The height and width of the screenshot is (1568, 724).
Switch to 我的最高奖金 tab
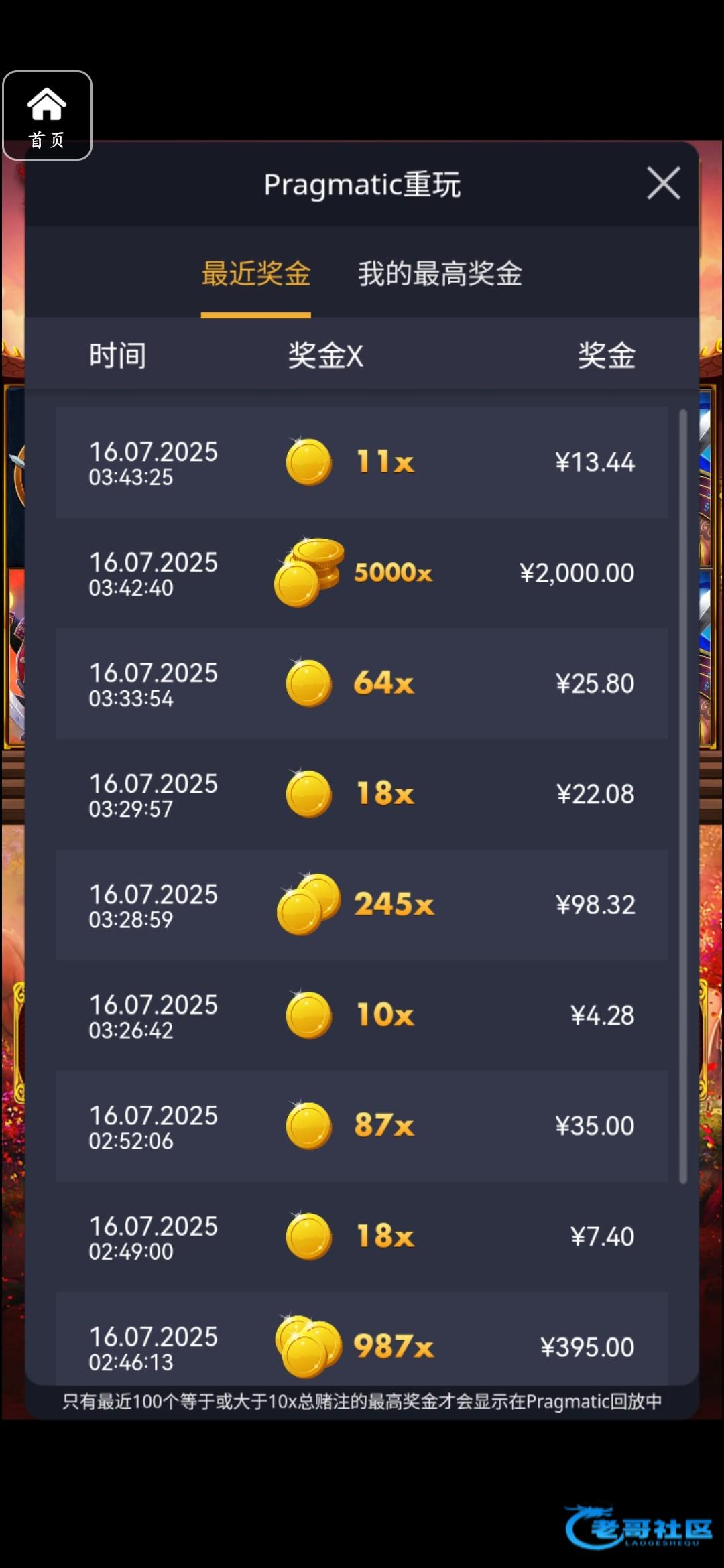point(440,273)
